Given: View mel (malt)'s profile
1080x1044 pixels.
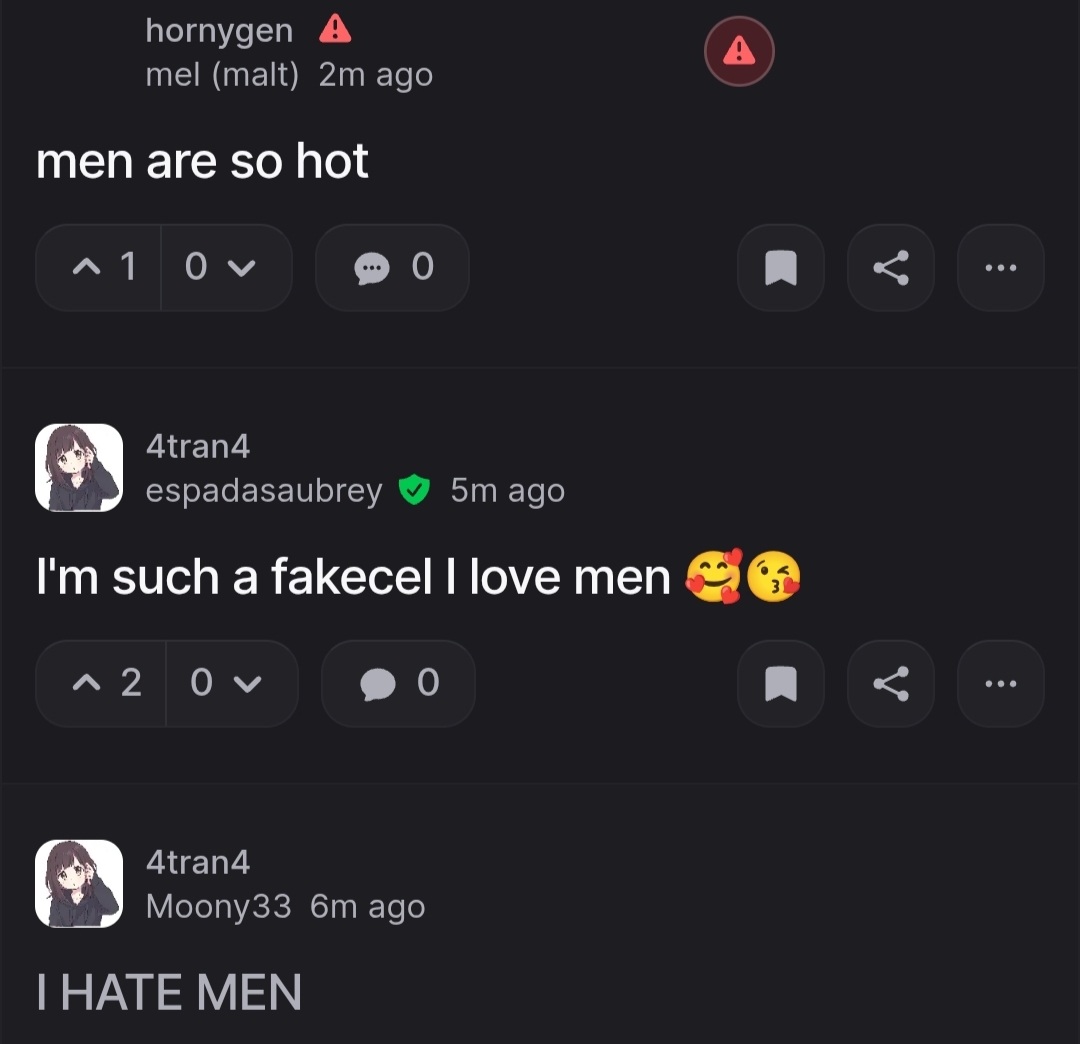Looking at the screenshot, I should (222, 75).
